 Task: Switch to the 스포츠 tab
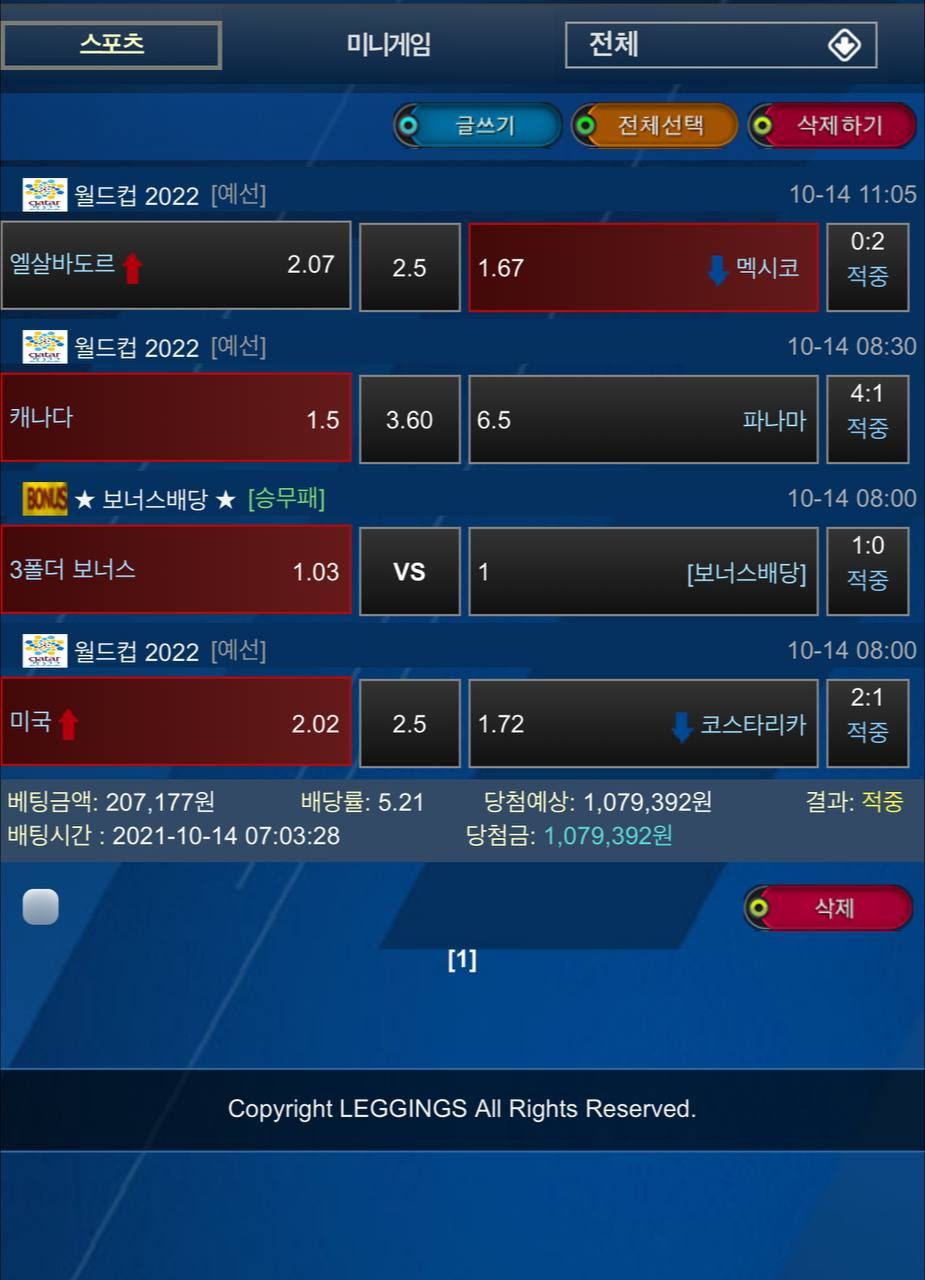[111, 45]
